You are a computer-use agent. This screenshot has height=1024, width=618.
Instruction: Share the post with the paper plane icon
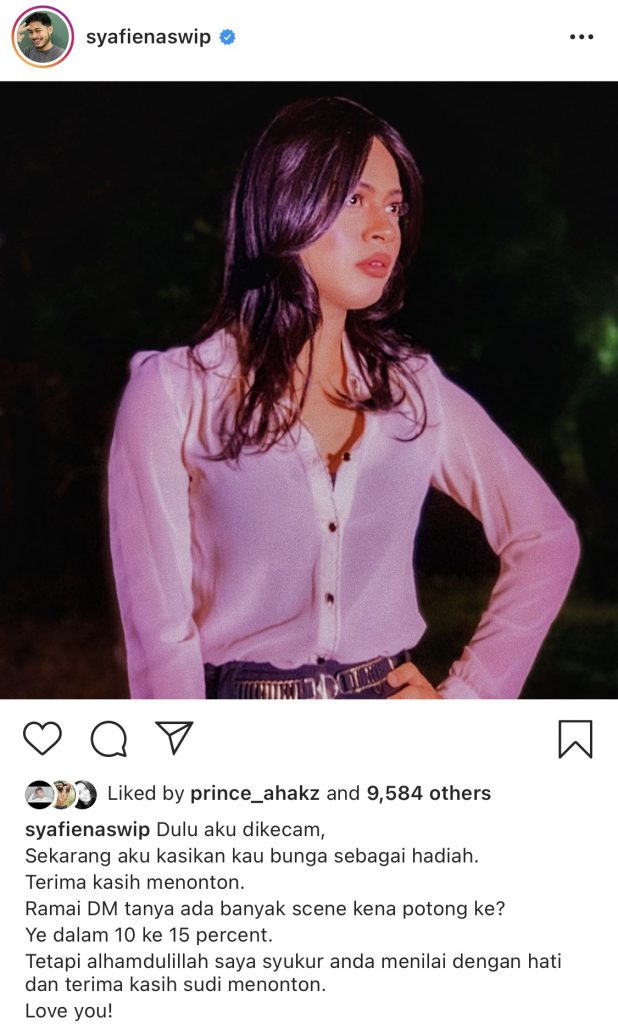pyautogui.click(x=174, y=738)
